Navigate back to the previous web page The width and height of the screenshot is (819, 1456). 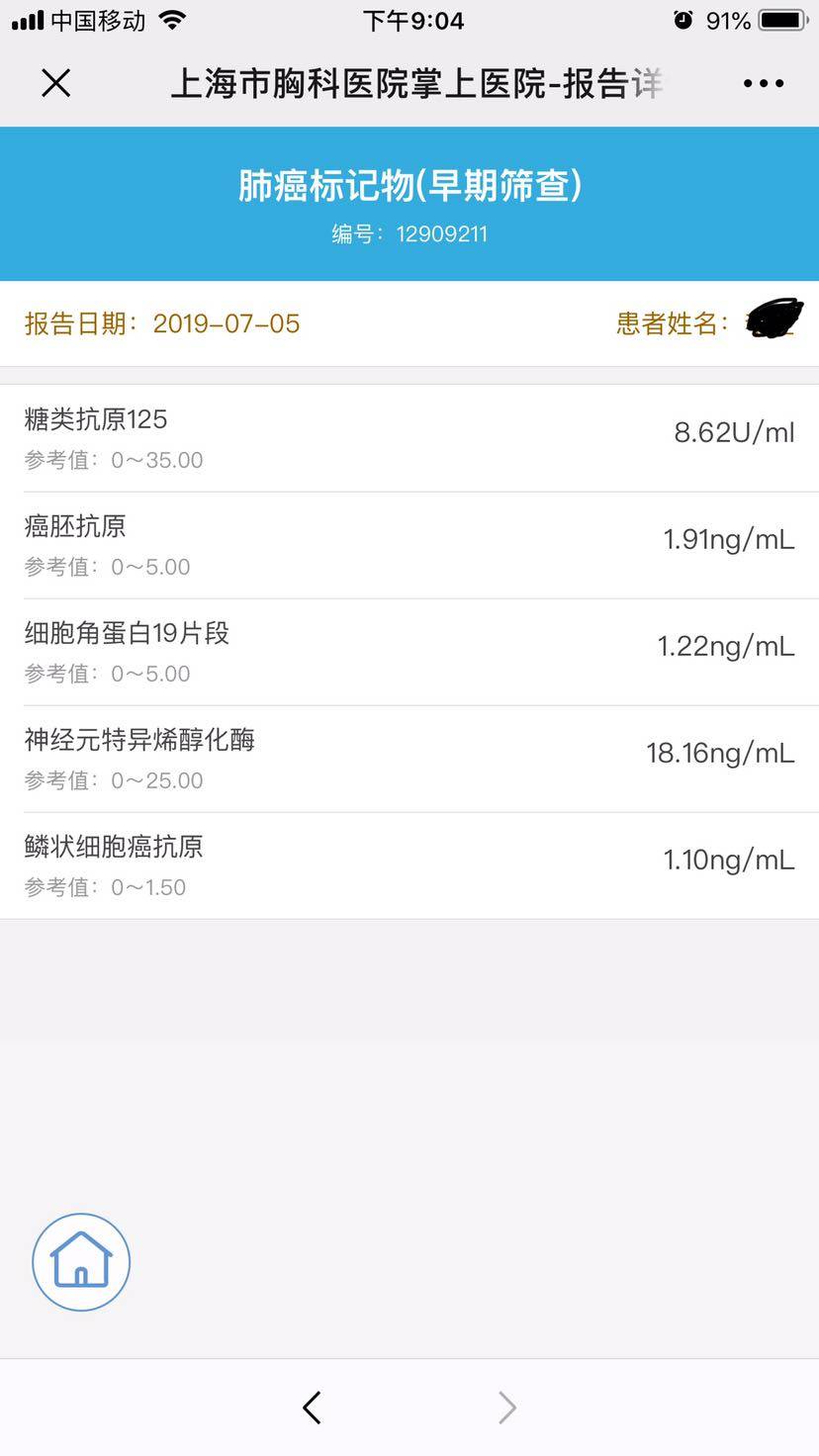(x=313, y=1407)
